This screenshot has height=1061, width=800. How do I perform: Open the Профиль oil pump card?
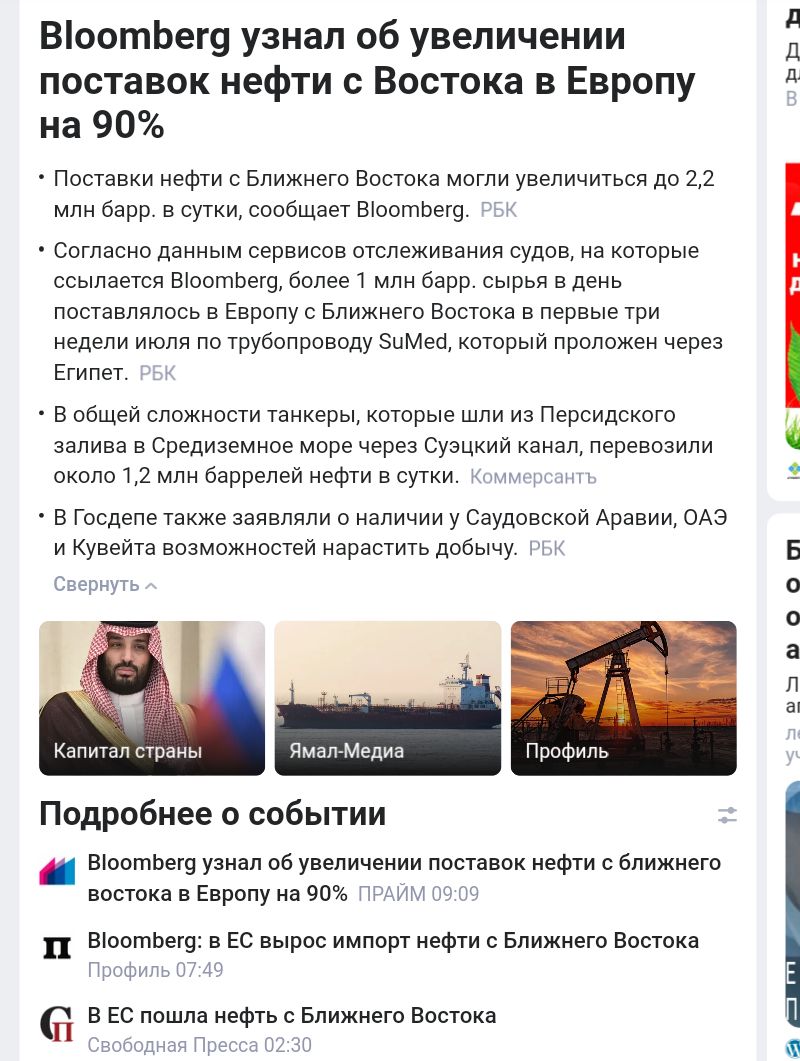pos(623,698)
